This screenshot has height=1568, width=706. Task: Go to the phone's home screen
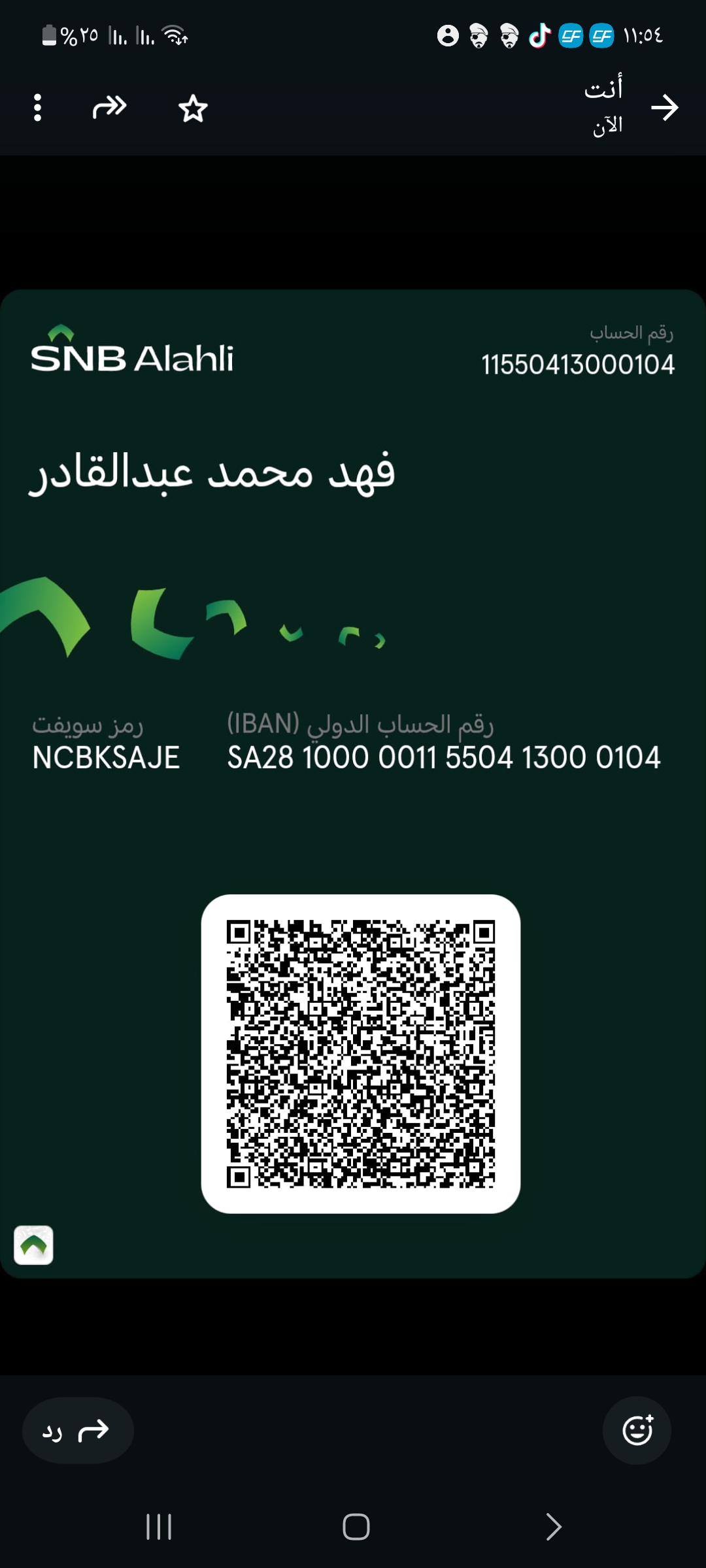(356, 1527)
